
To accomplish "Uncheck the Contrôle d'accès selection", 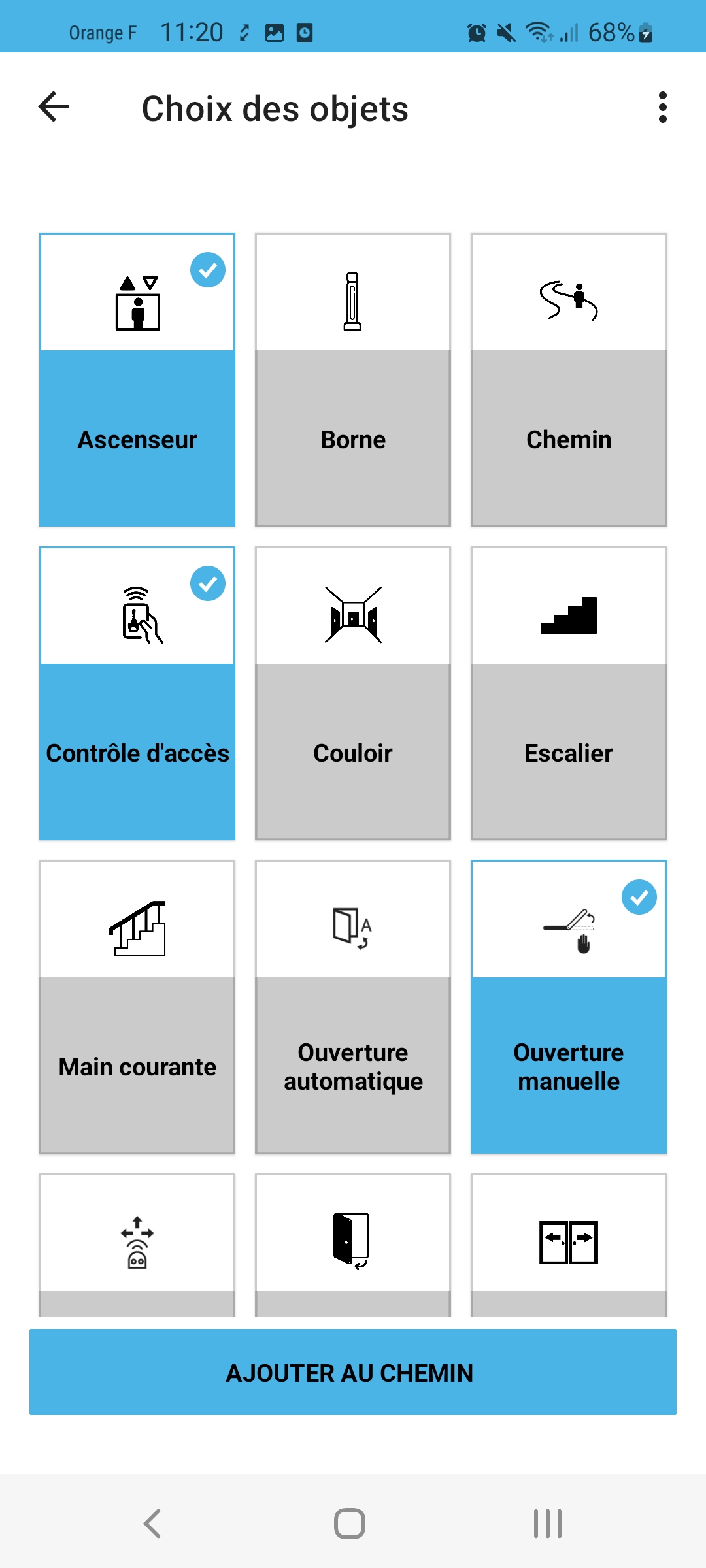I will 208,584.
